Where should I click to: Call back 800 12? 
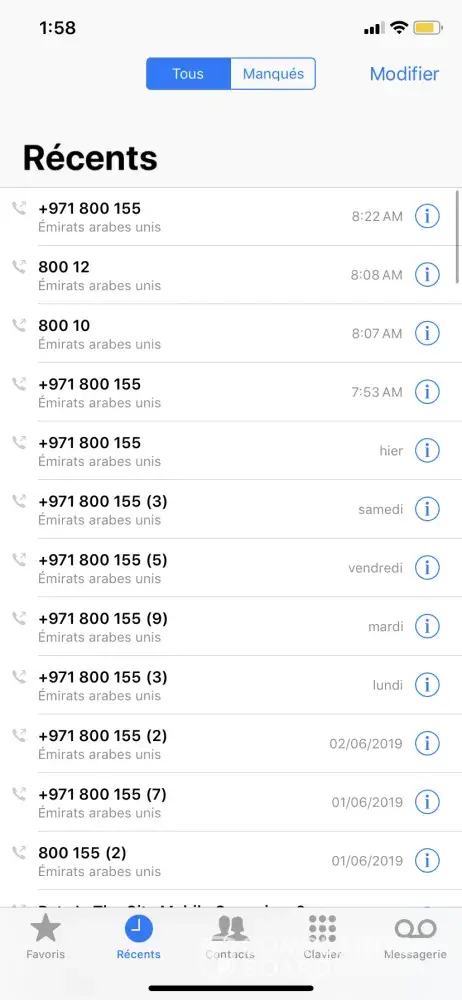pyautogui.click(x=231, y=276)
